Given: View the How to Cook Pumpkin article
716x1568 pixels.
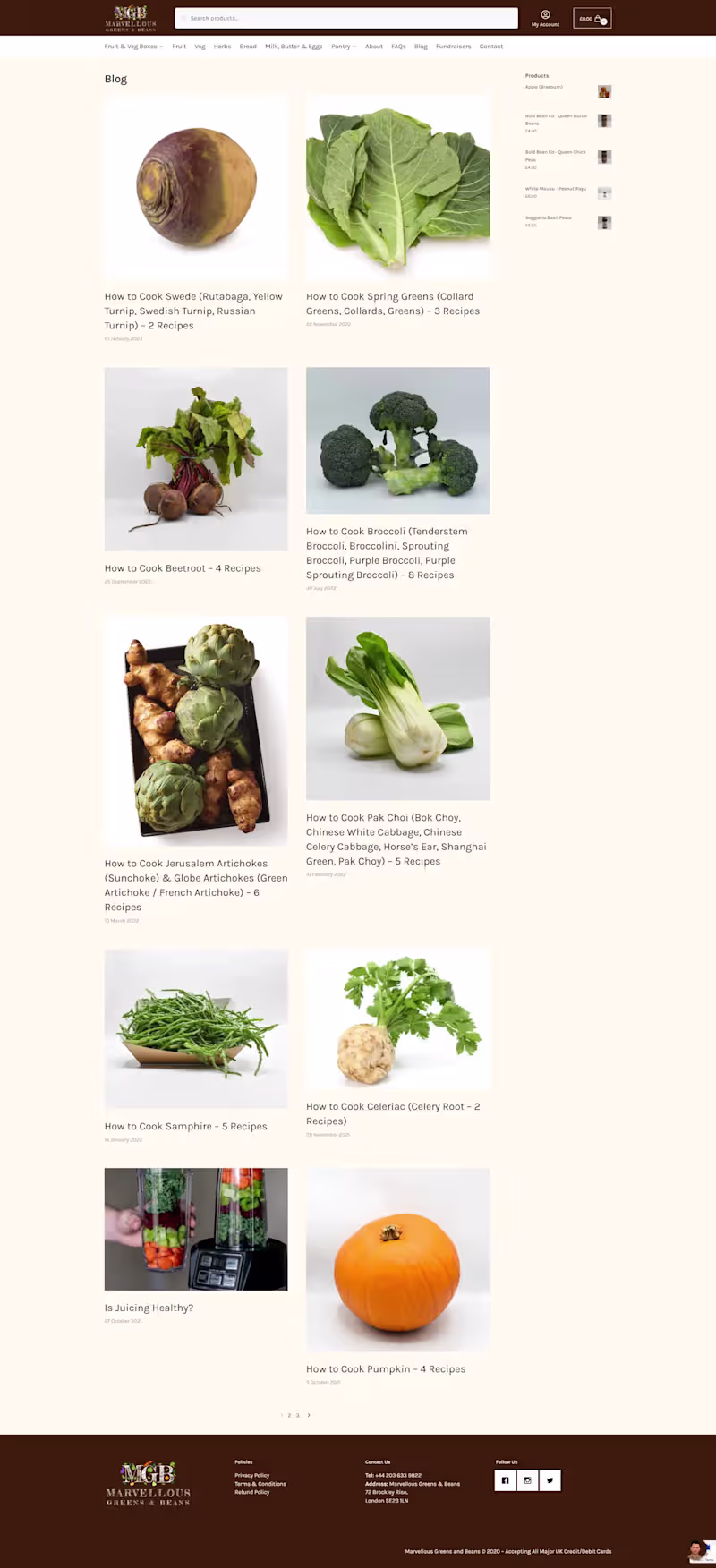Looking at the screenshot, I should pos(386,1369).
